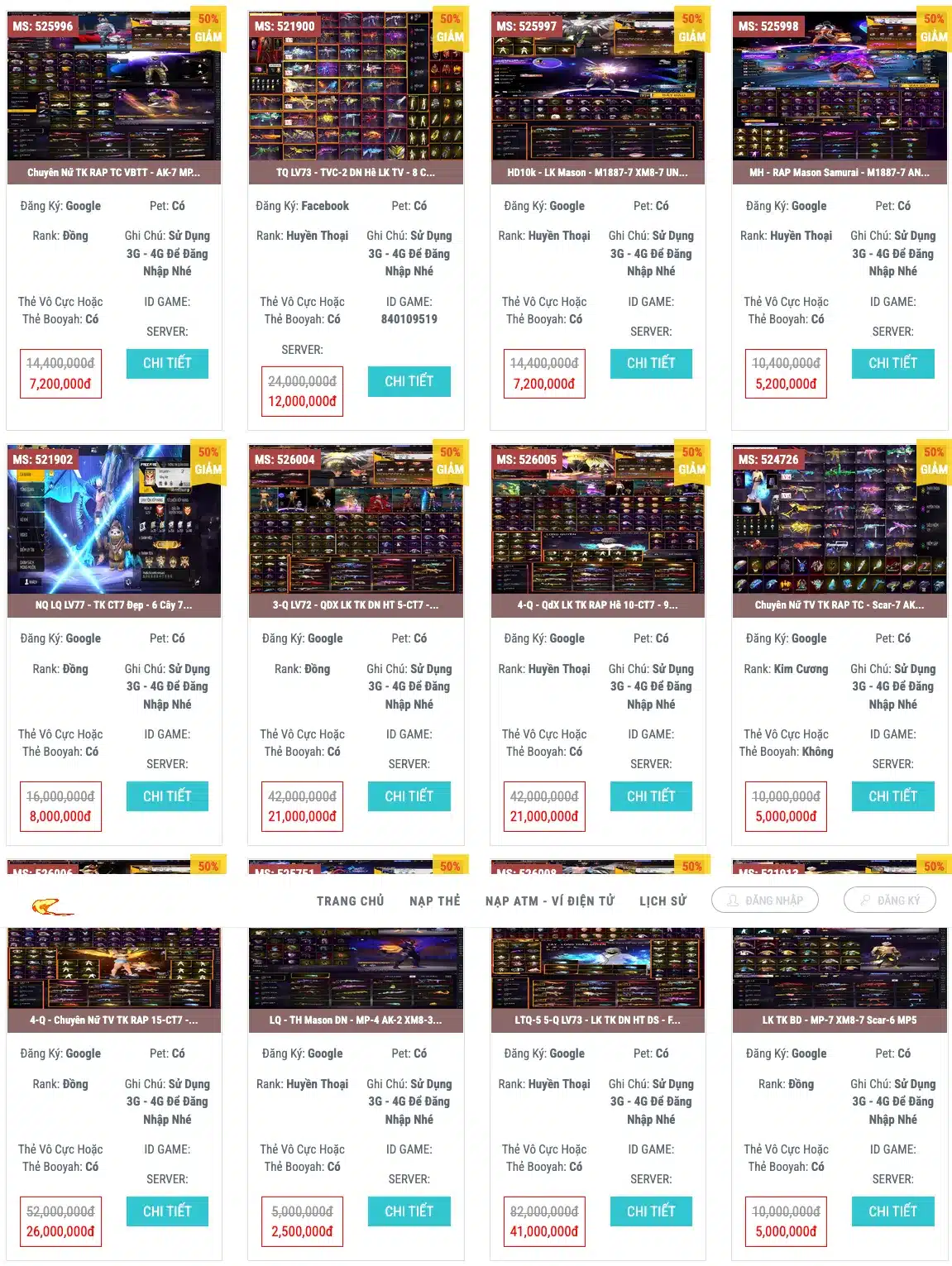See CHI TIẾT for account MS: 525998
Viewport: 952px width, 1266px height.
pyautogui.click(x=892, y=363)
